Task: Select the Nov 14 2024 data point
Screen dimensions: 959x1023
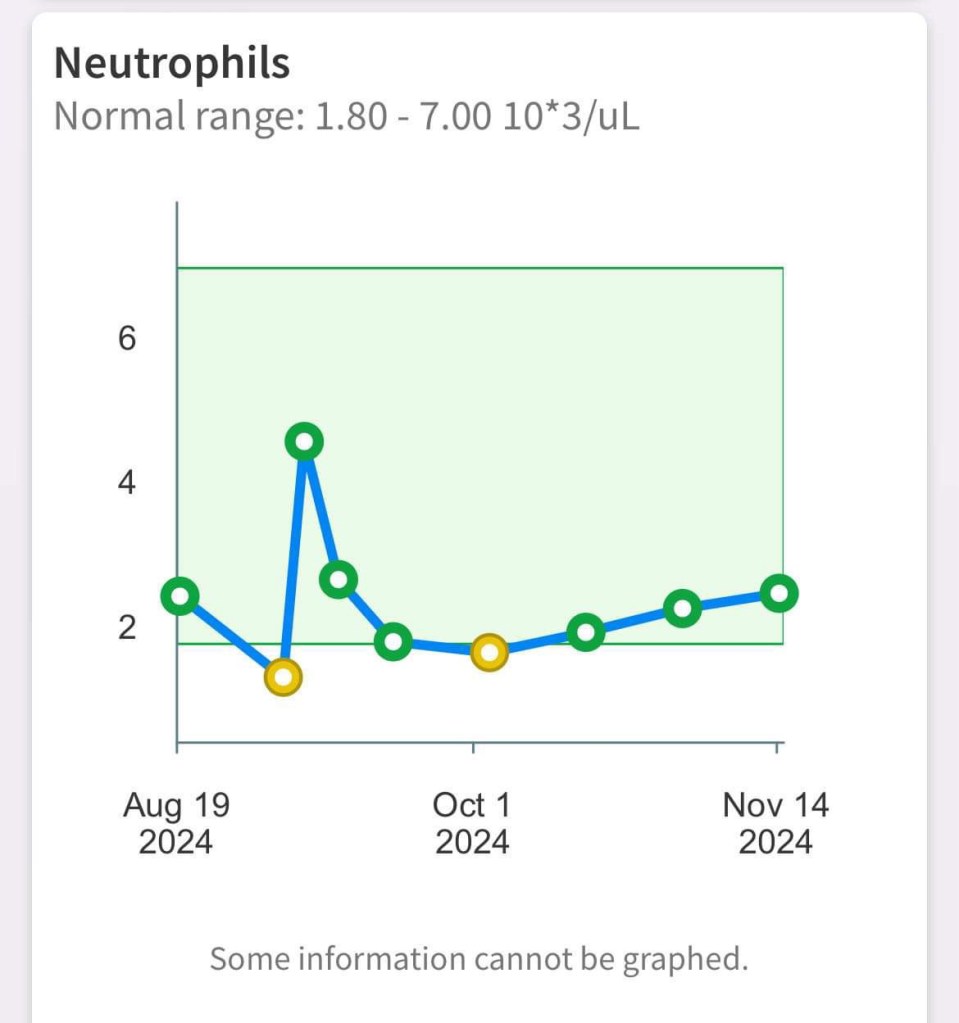Action: pos(779,593)
